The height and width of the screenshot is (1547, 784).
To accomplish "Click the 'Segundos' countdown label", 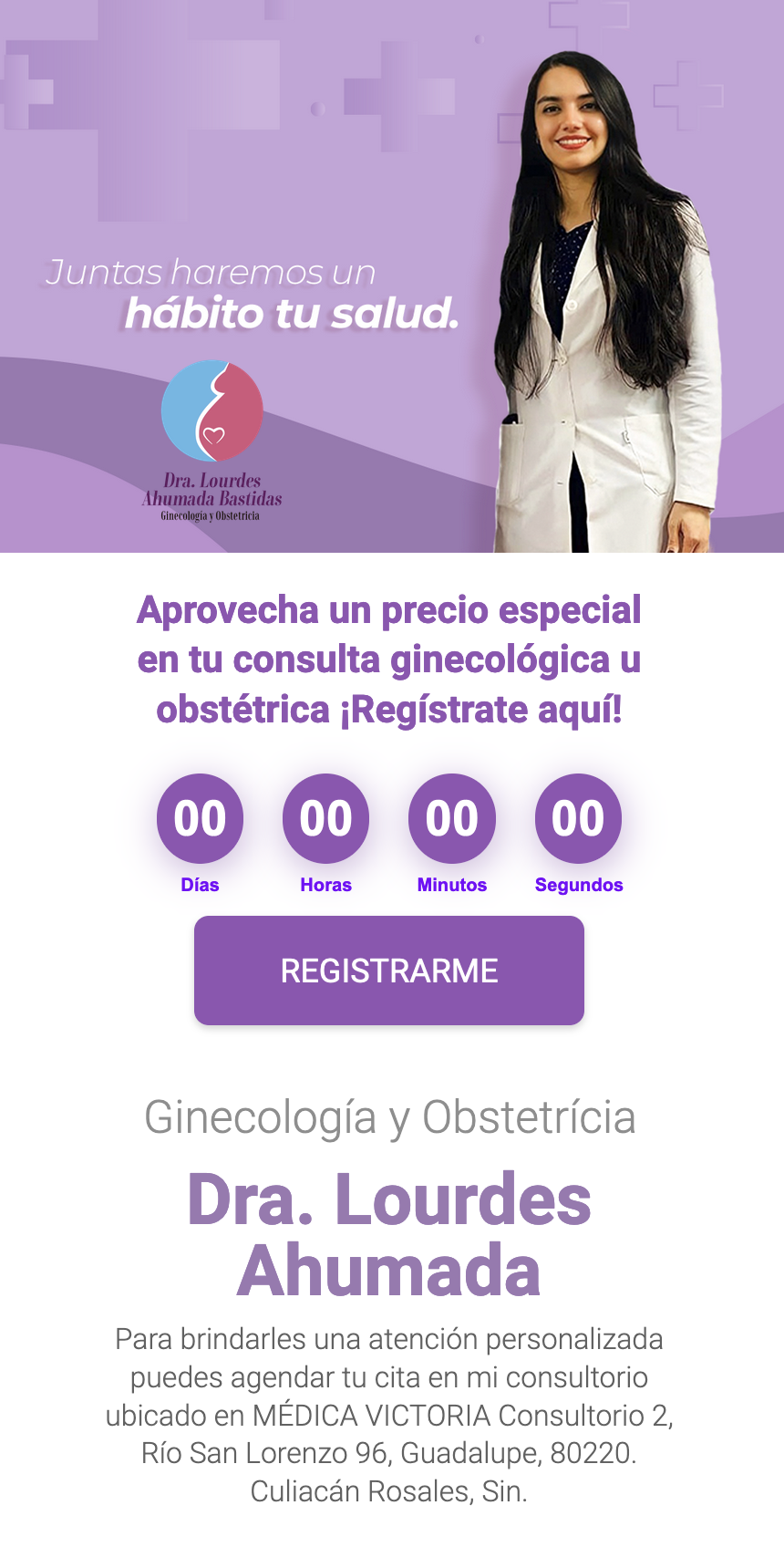I will (x=578, y=883).
